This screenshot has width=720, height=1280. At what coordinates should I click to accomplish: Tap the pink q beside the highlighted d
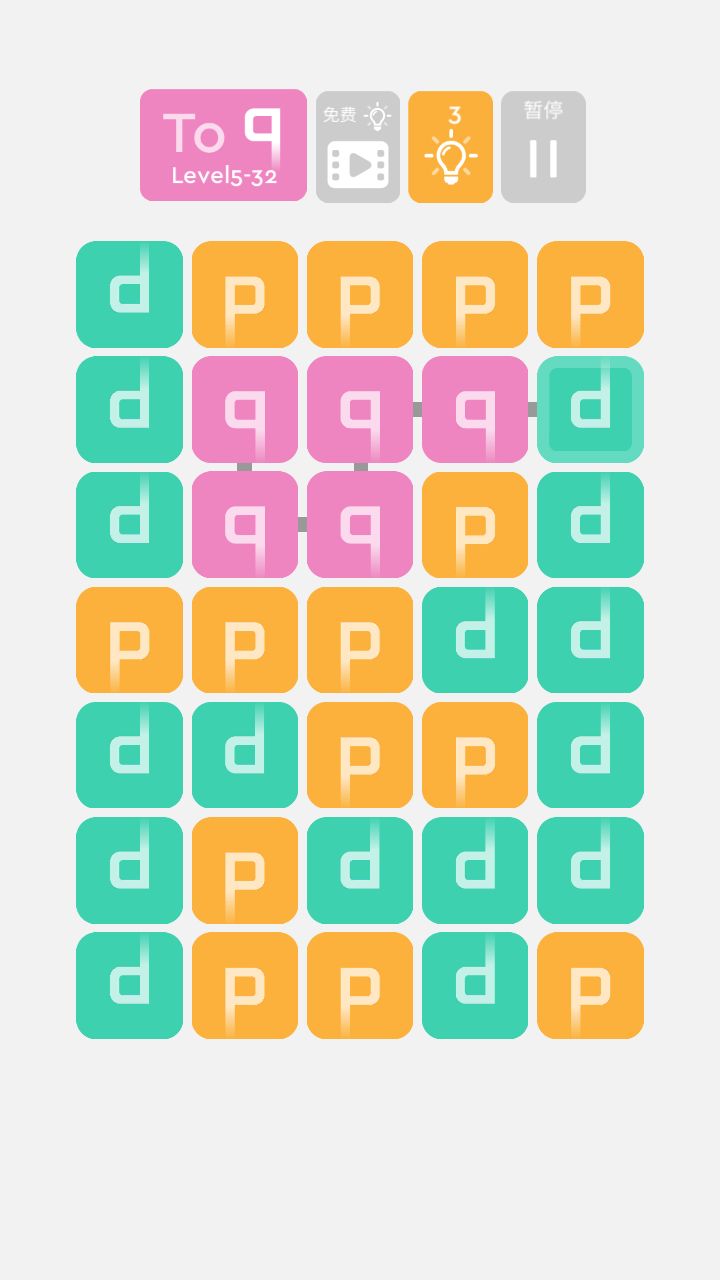tap(474, 409)
